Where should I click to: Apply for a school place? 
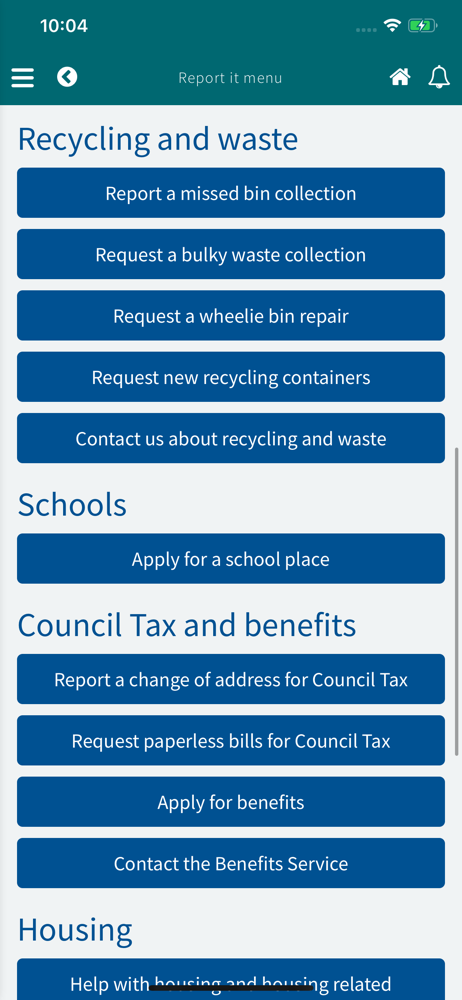pos(231,559)
